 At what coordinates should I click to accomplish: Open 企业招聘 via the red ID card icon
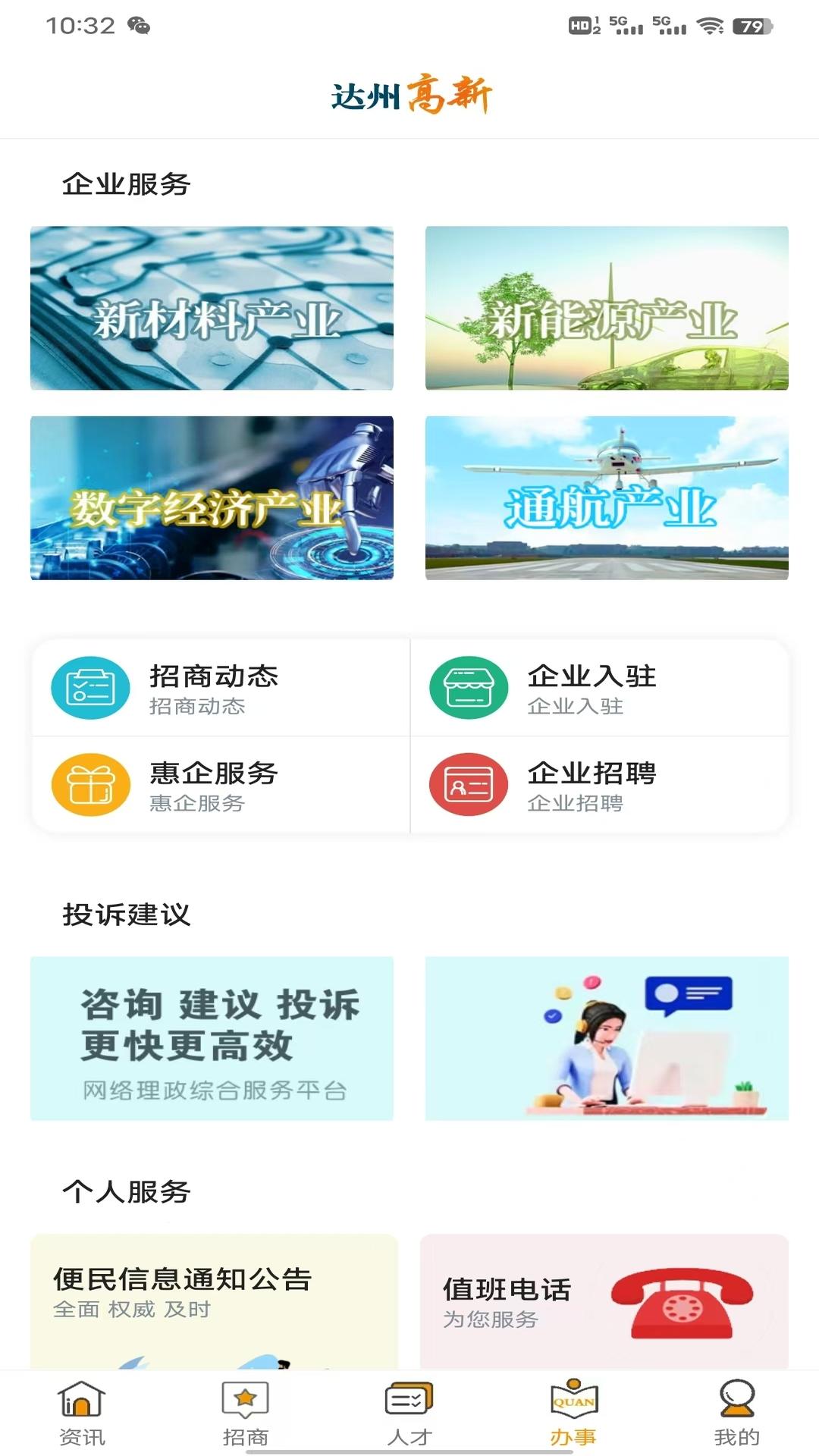tap(469, 784)
